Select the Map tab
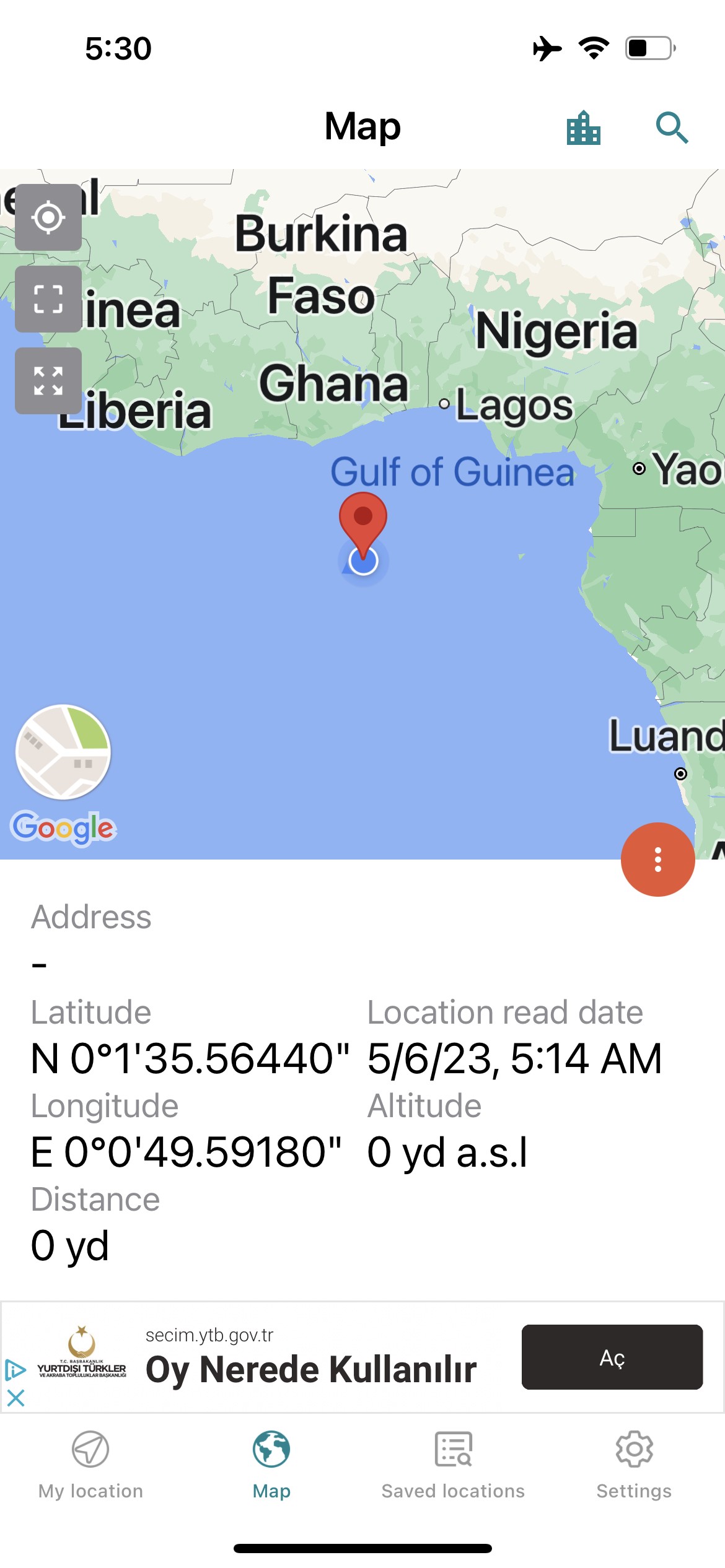Viewport: 725px width, 1568px height. [271, 1464]
